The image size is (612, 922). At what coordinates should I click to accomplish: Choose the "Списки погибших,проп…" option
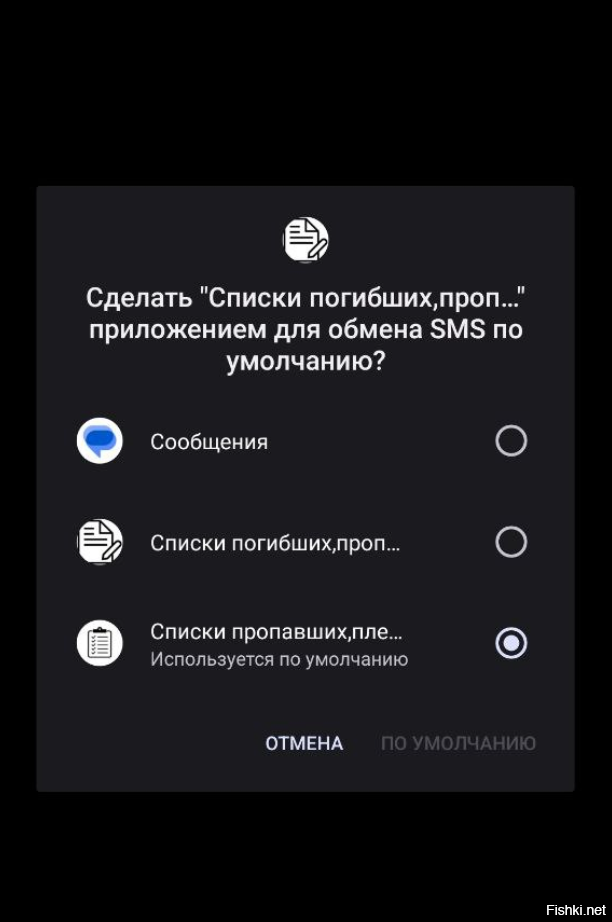(x=510, y=542)
